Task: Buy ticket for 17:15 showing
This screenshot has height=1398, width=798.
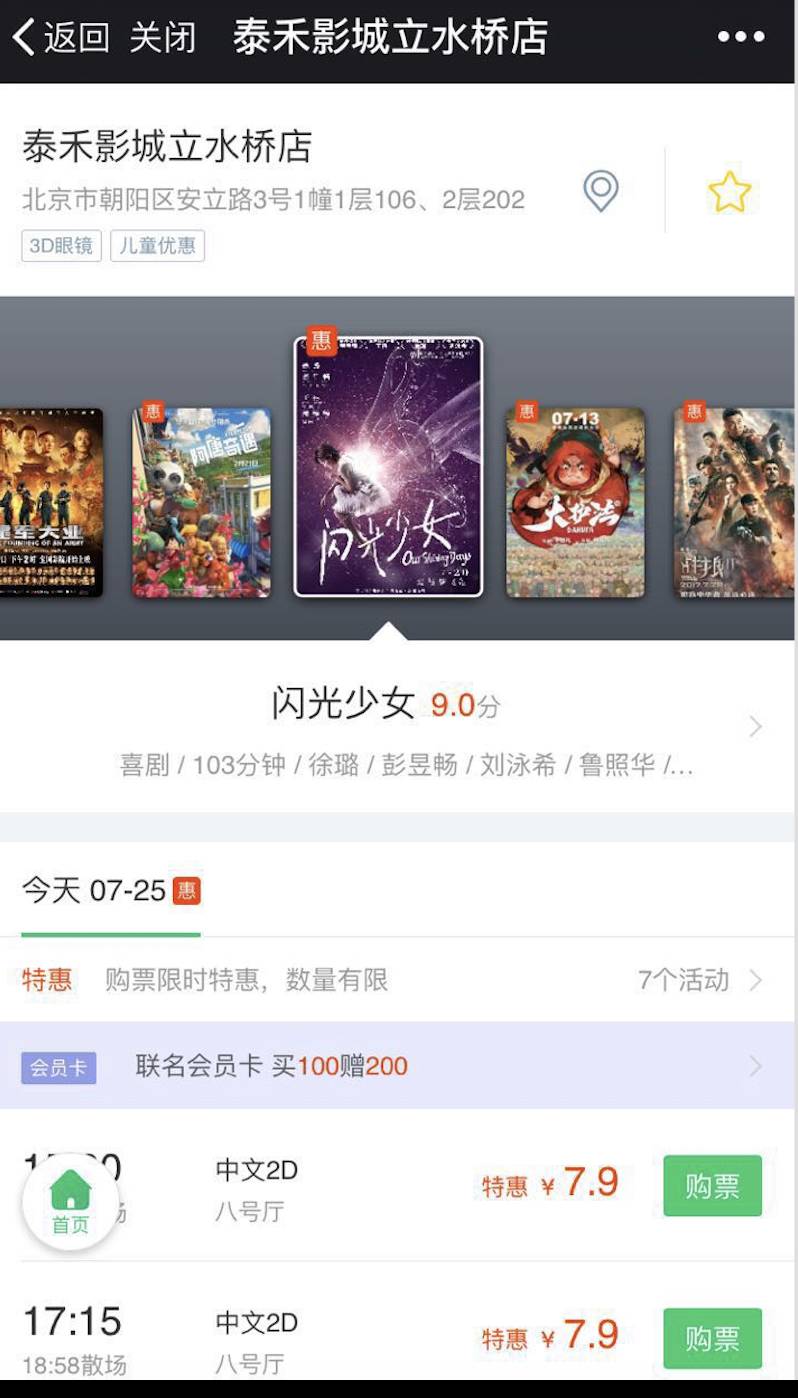Action: (x=712, y=1338)
